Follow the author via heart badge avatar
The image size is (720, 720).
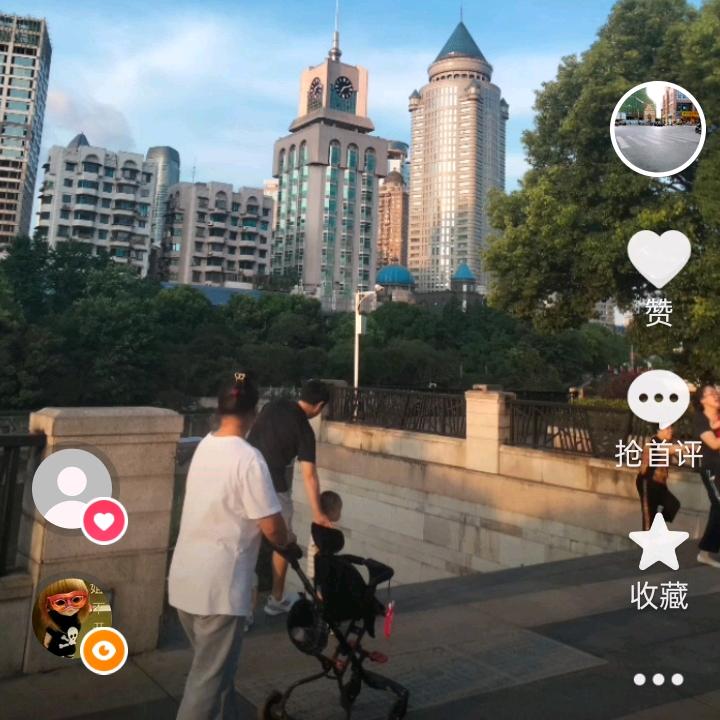tap(104, 520)
